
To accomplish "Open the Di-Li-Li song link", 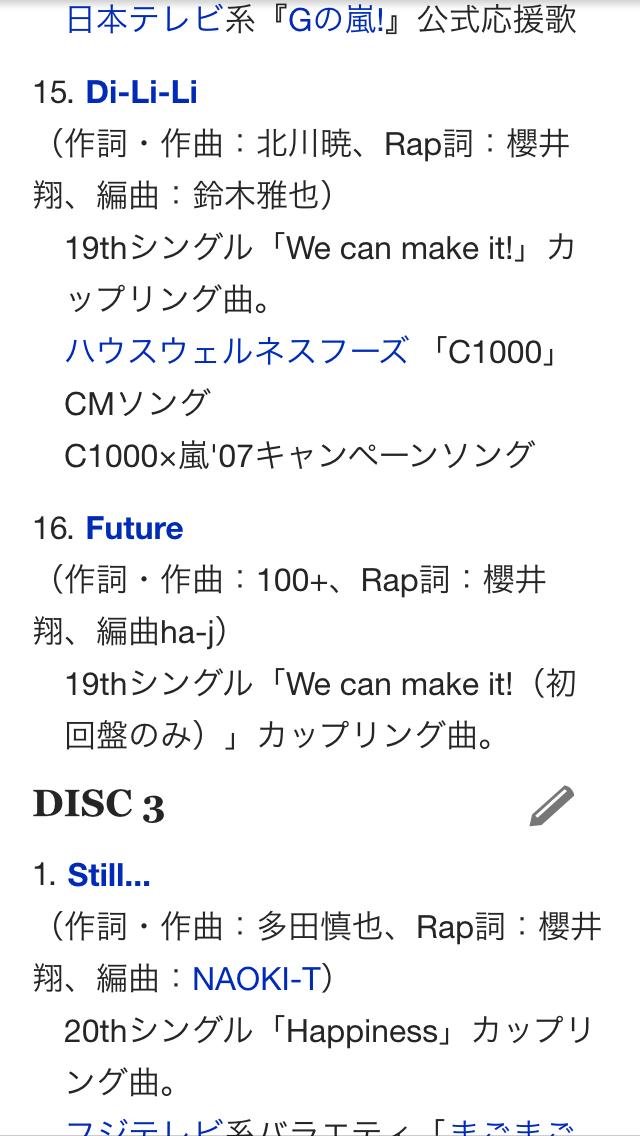I will (141, 93).
